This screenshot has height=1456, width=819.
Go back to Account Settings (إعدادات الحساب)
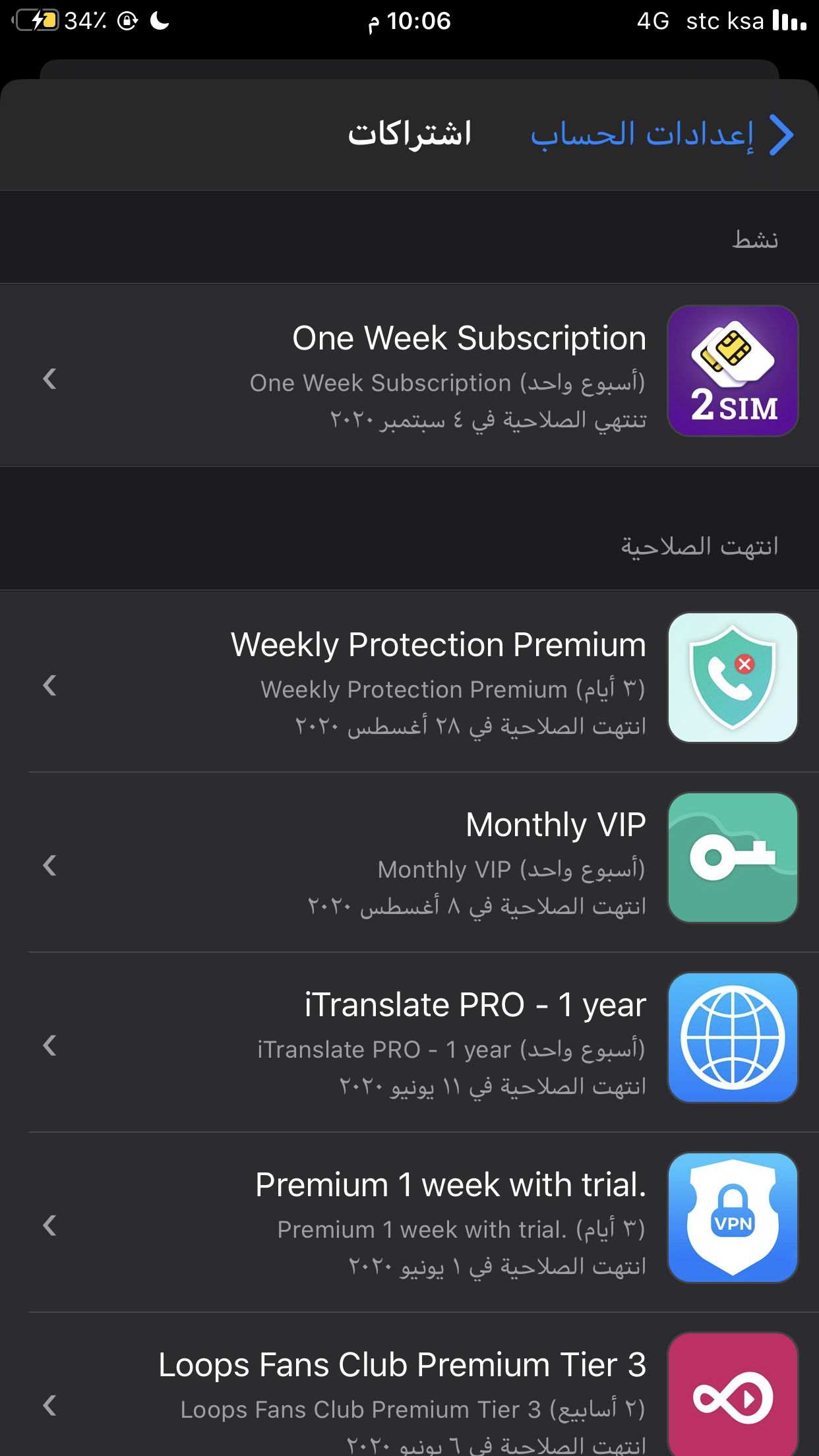click(x=662, y=135)
